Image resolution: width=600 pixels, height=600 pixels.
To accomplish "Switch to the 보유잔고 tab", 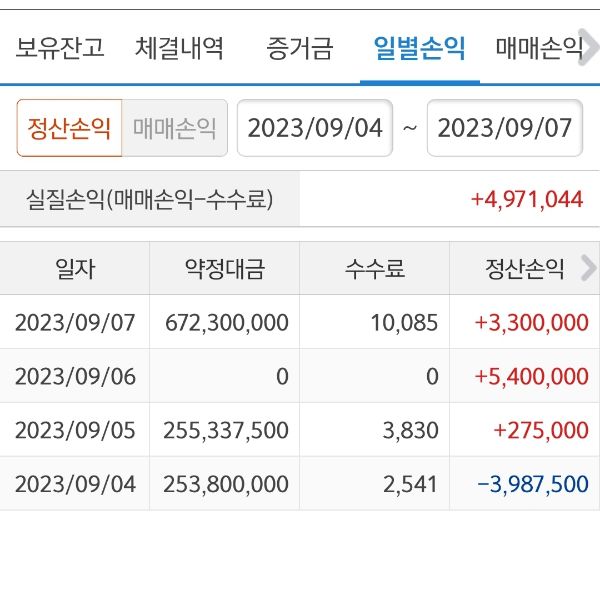I will 60,48.
